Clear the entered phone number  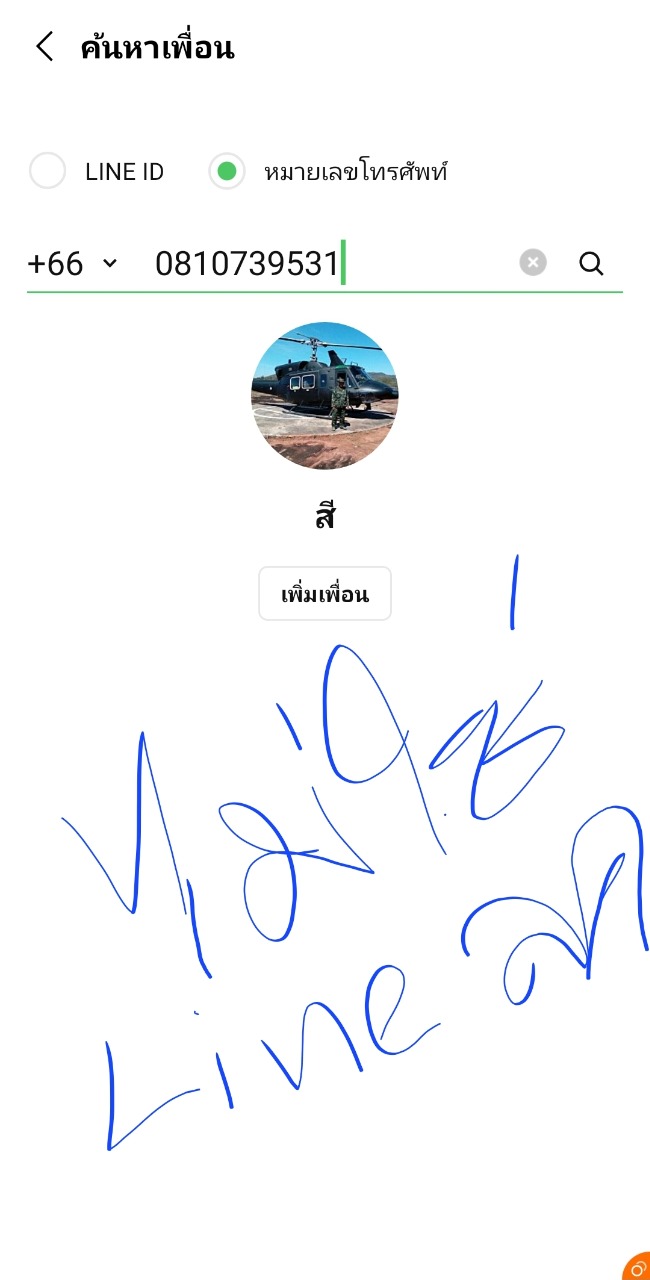click(x=533, y=263)
